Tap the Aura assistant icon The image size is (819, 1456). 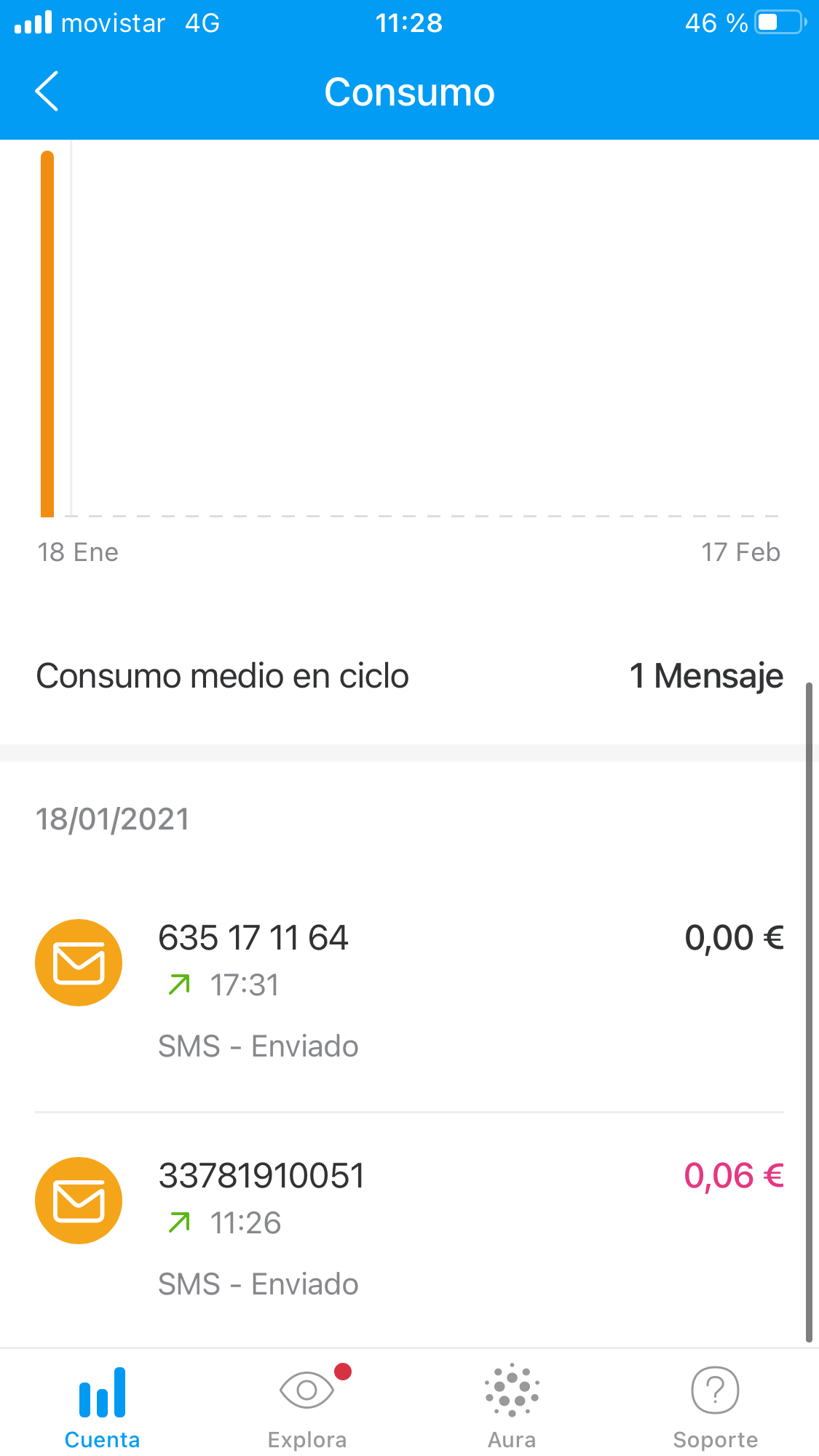511,1391
